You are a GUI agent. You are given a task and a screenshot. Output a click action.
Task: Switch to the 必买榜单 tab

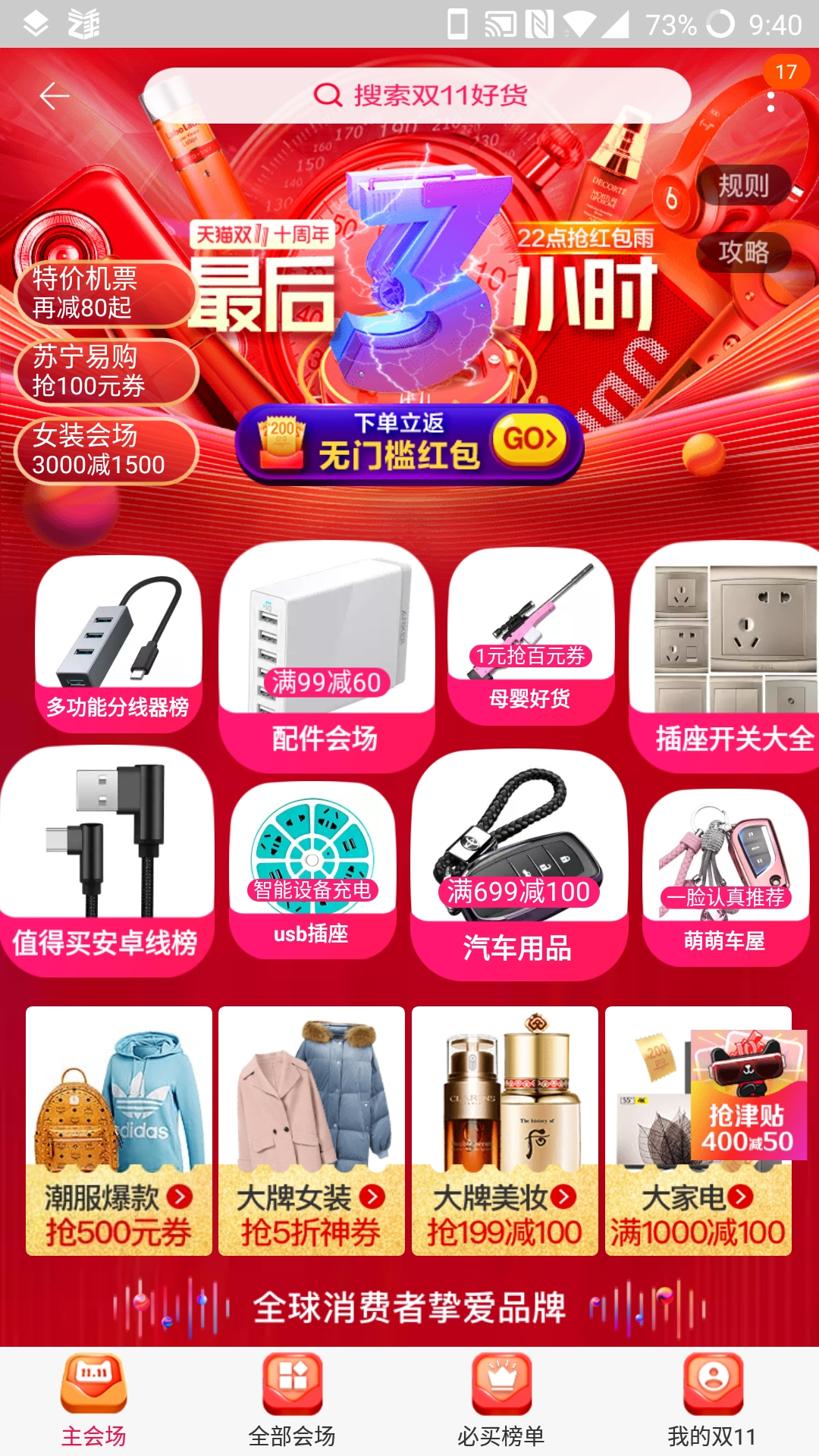coord(501,1401)
